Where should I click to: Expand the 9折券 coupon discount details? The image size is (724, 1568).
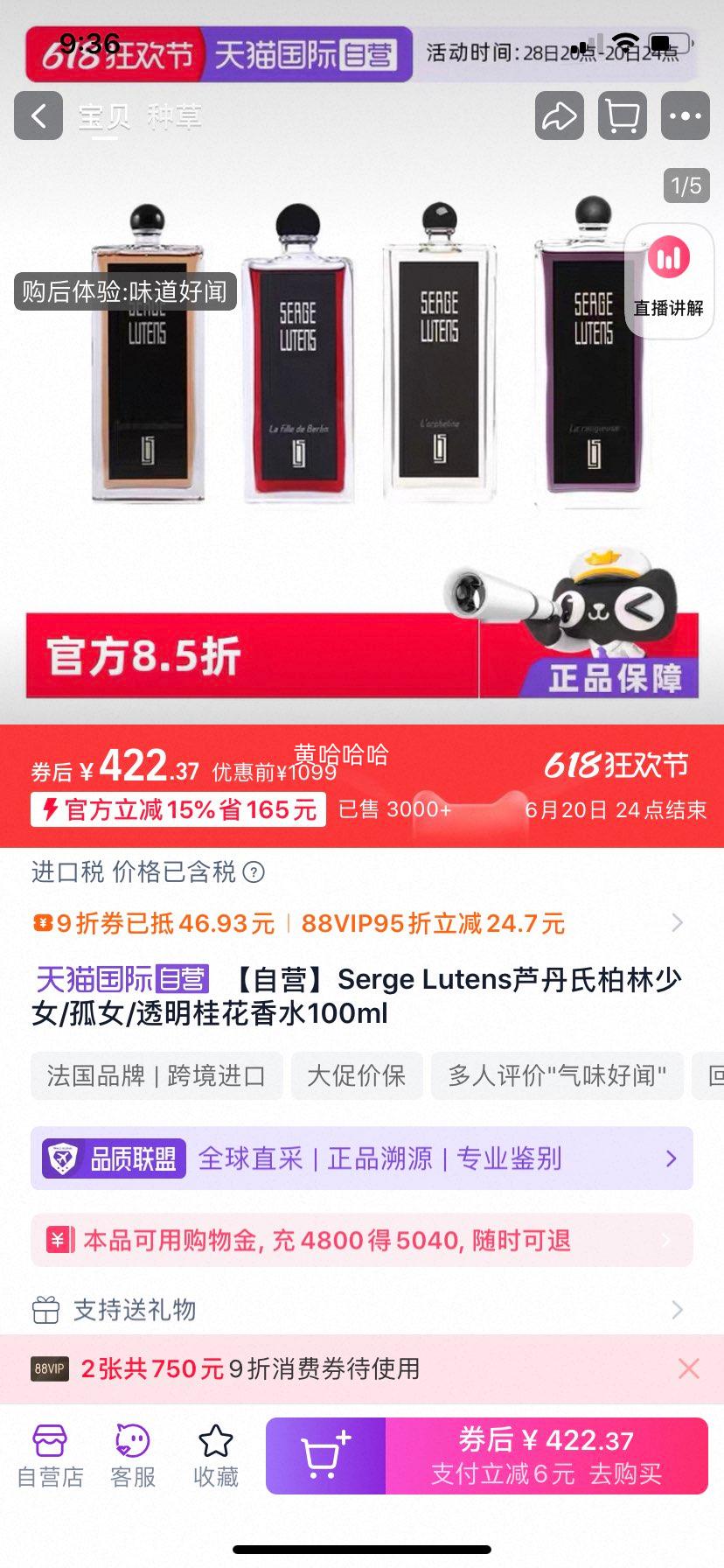point(676,923)
